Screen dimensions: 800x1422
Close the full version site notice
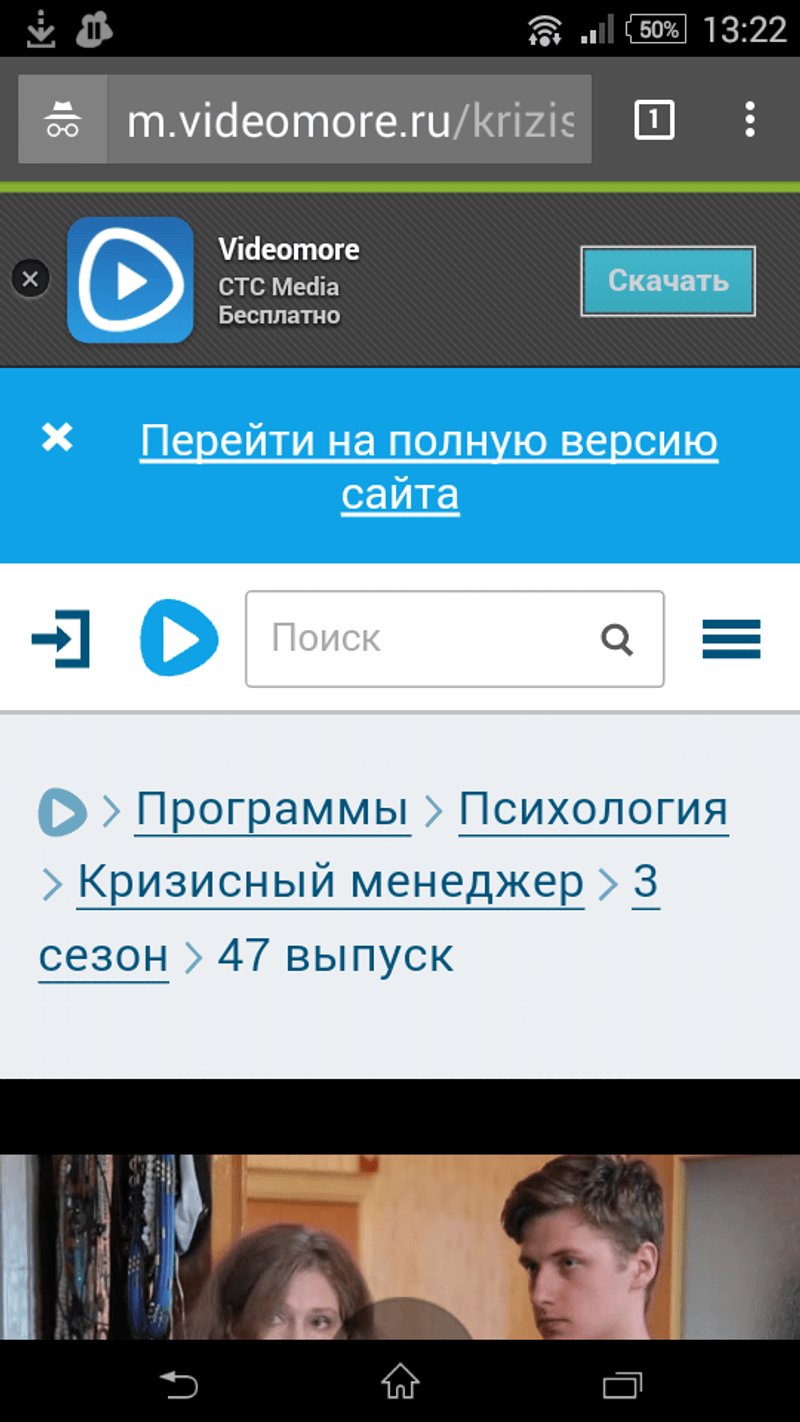(x=57, y=438)
